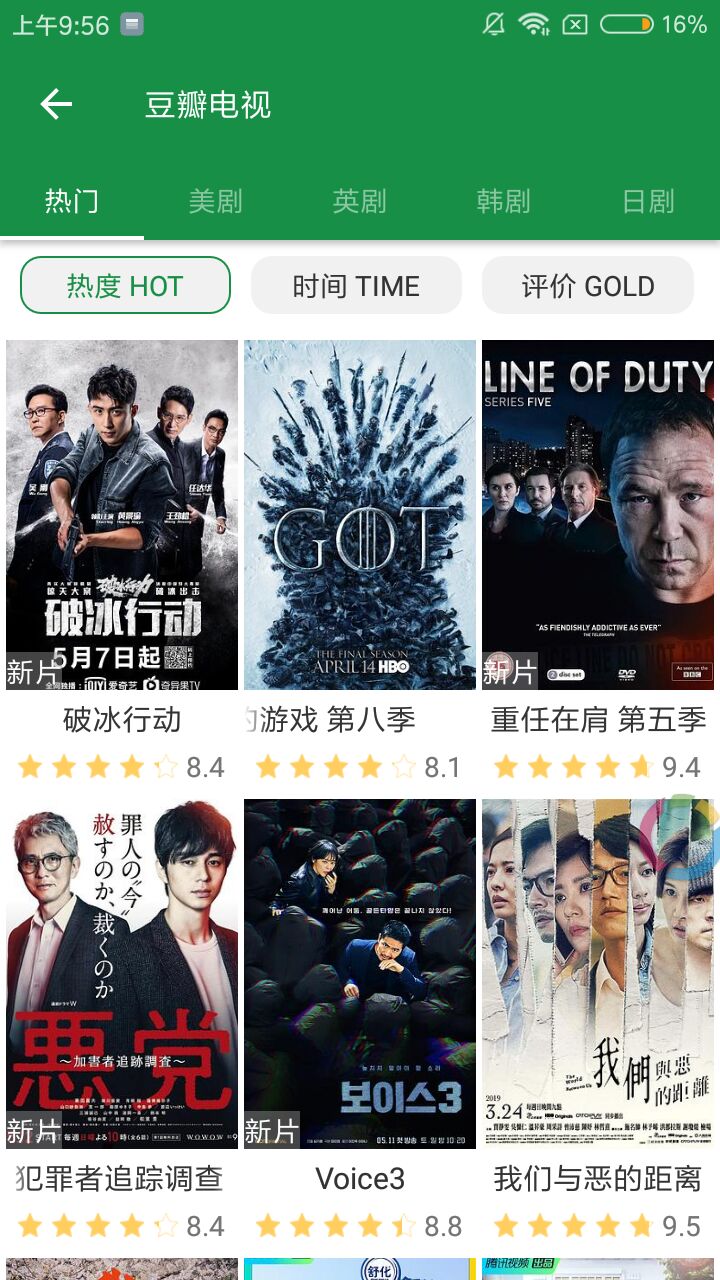The image size is (720, 1280).
Task: Enable the 评价 GOLD sort option
Action: pyautogui.click(x=589, y=285)
